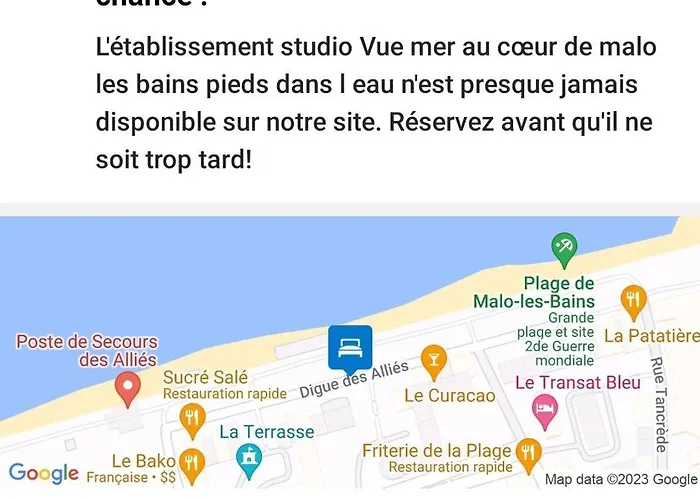Open the La Patatière restaurant pin
The image size is (700, 500).
coord(632,299)
